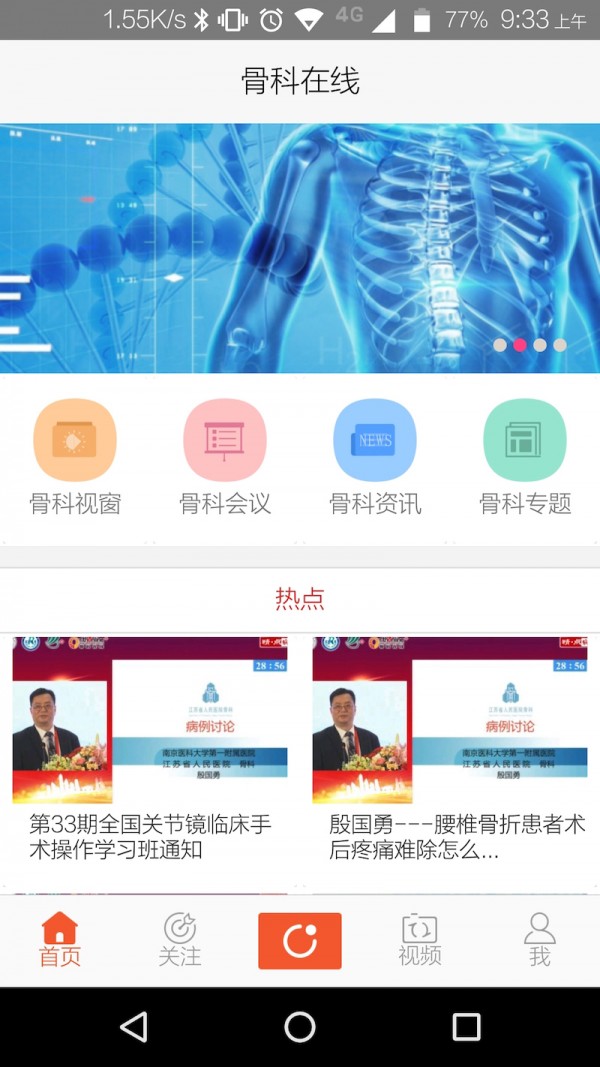Open the 第33期全国关节镜临床手术 video card

click(x=150, y=750)
